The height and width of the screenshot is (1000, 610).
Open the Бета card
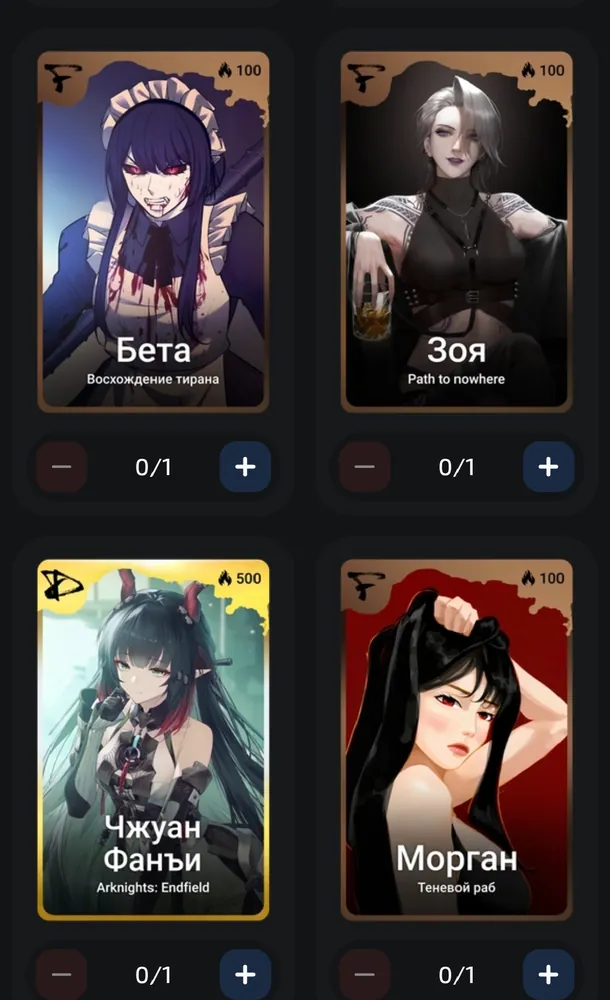(x=153, y=232)
